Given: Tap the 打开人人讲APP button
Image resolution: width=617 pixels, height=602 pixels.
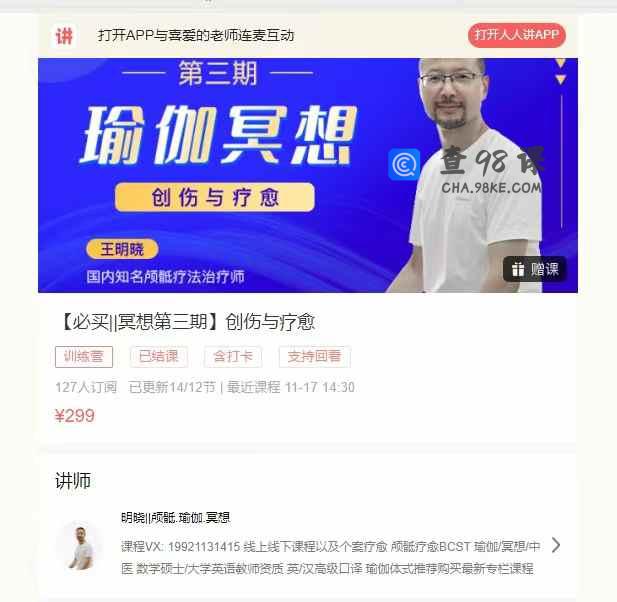Looking at the screenshot, I should click(x=516, y=35).
